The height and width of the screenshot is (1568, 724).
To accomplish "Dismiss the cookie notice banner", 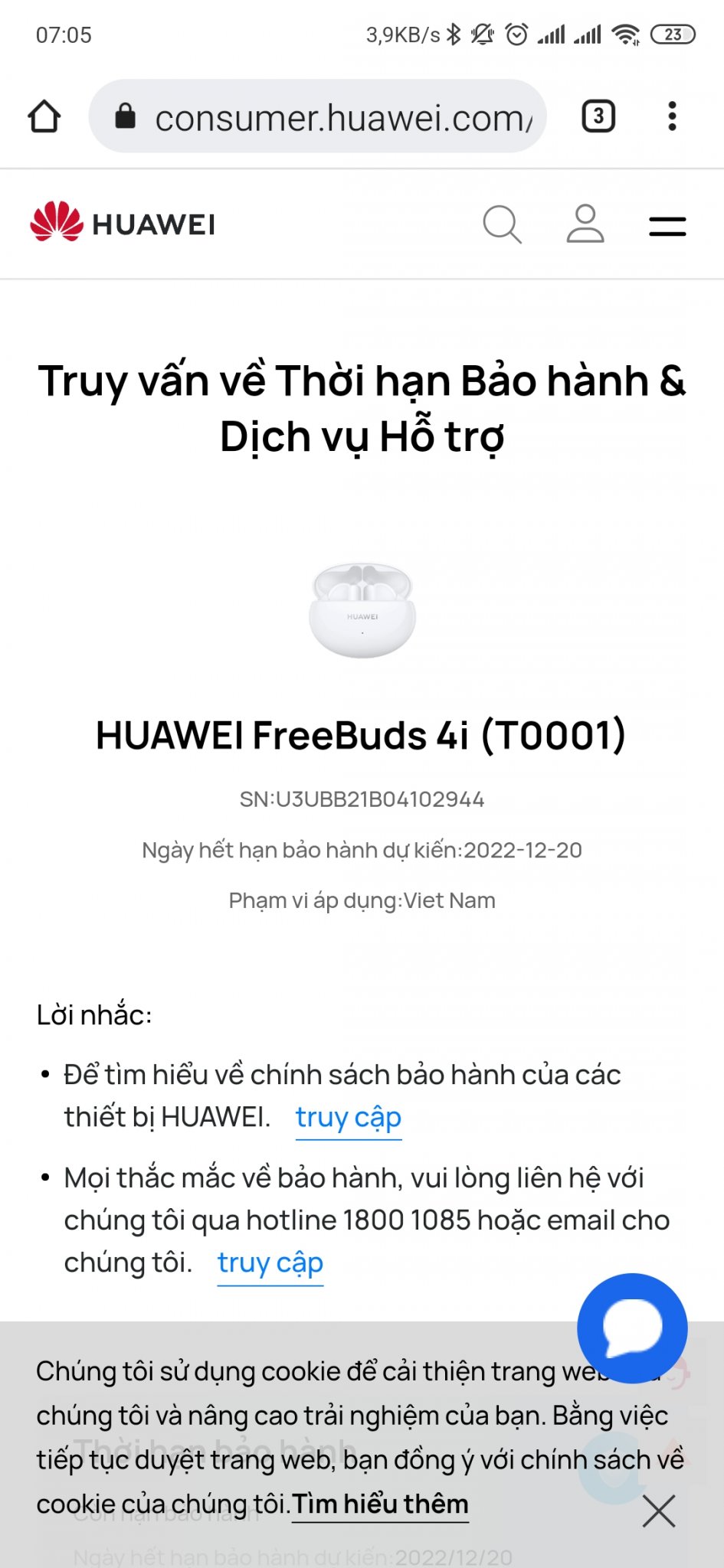I will (x=659, y=1511).
